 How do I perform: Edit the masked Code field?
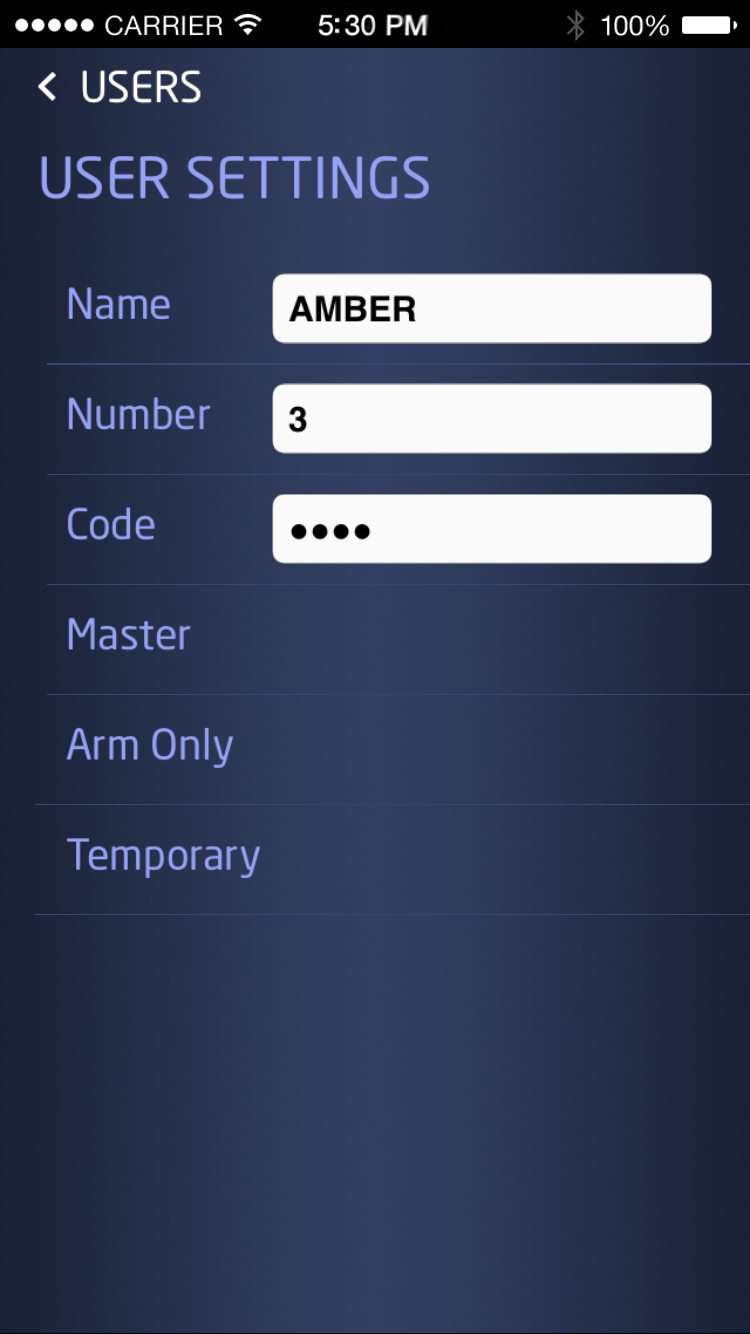[490, 528]
